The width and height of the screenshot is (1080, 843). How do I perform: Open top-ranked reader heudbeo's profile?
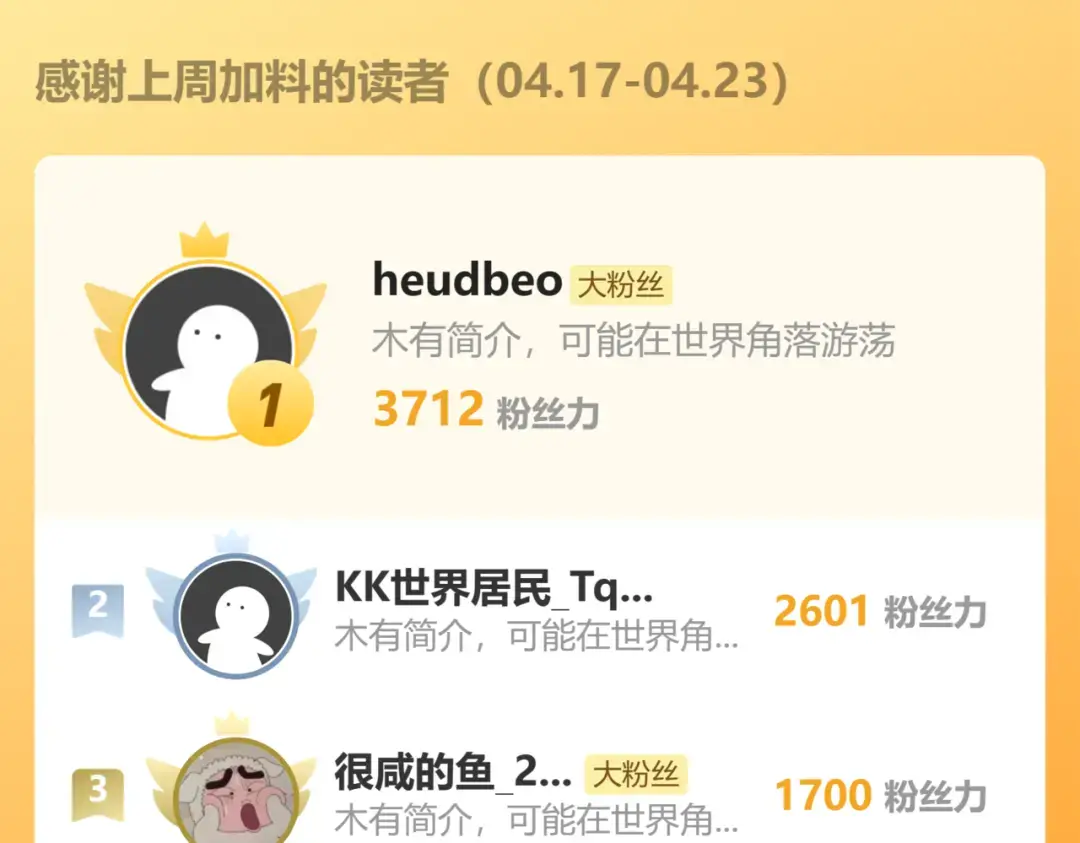[x=466, y=281]
